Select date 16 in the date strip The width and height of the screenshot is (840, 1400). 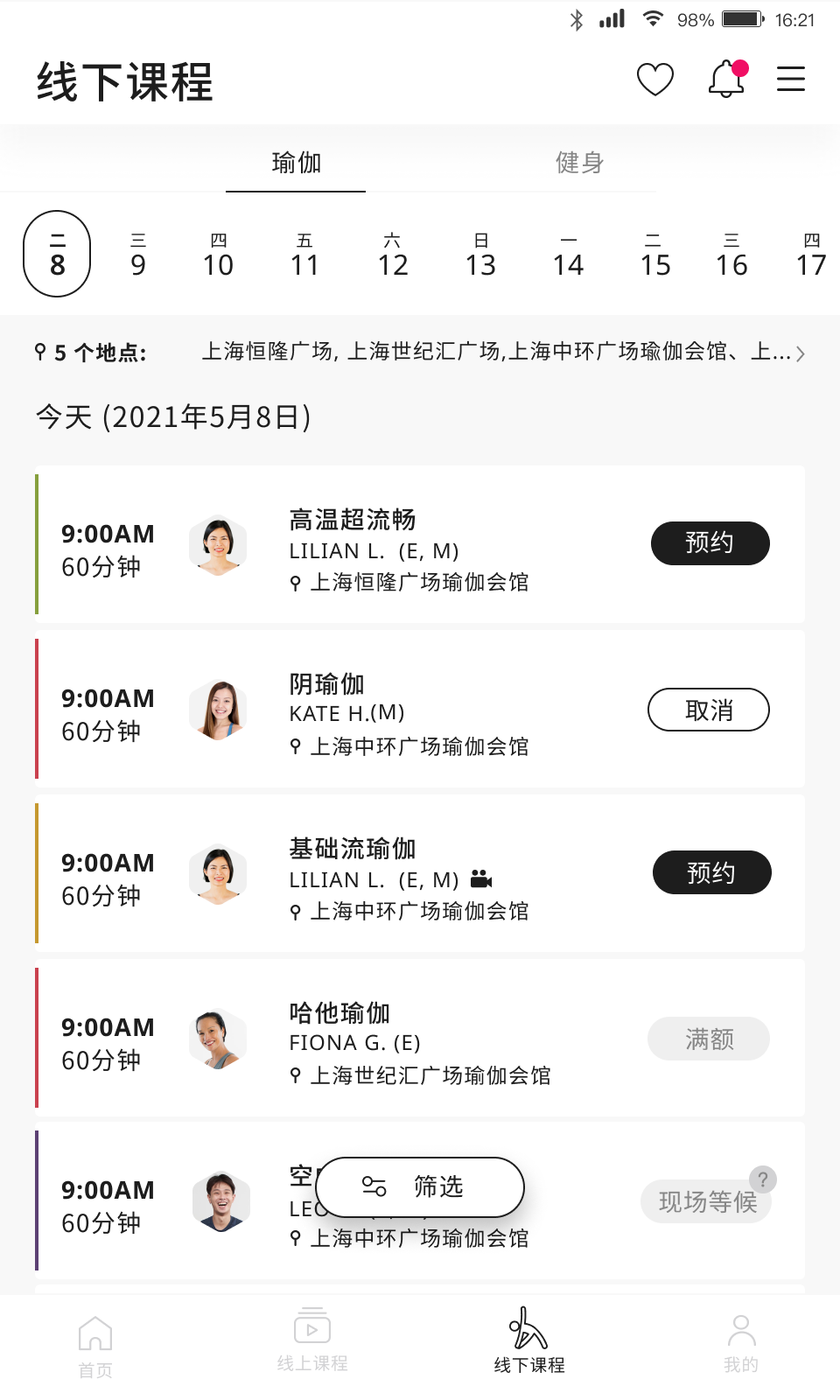731,255
